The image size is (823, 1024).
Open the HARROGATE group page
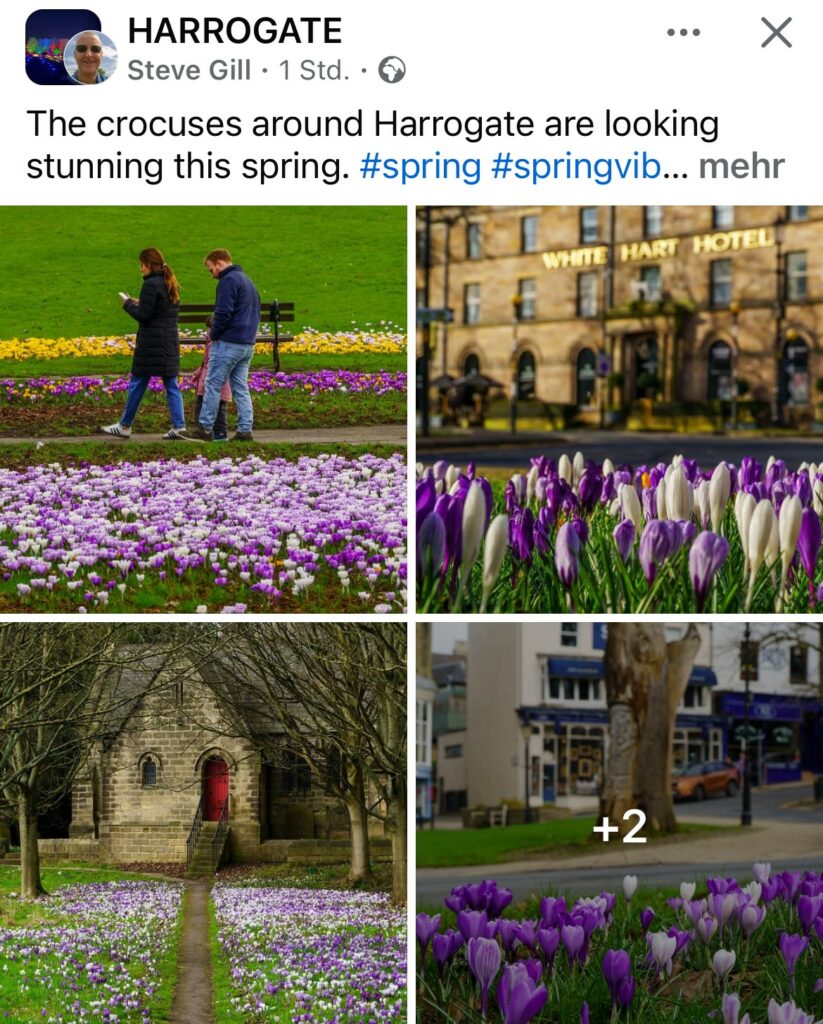pos(235,31)
